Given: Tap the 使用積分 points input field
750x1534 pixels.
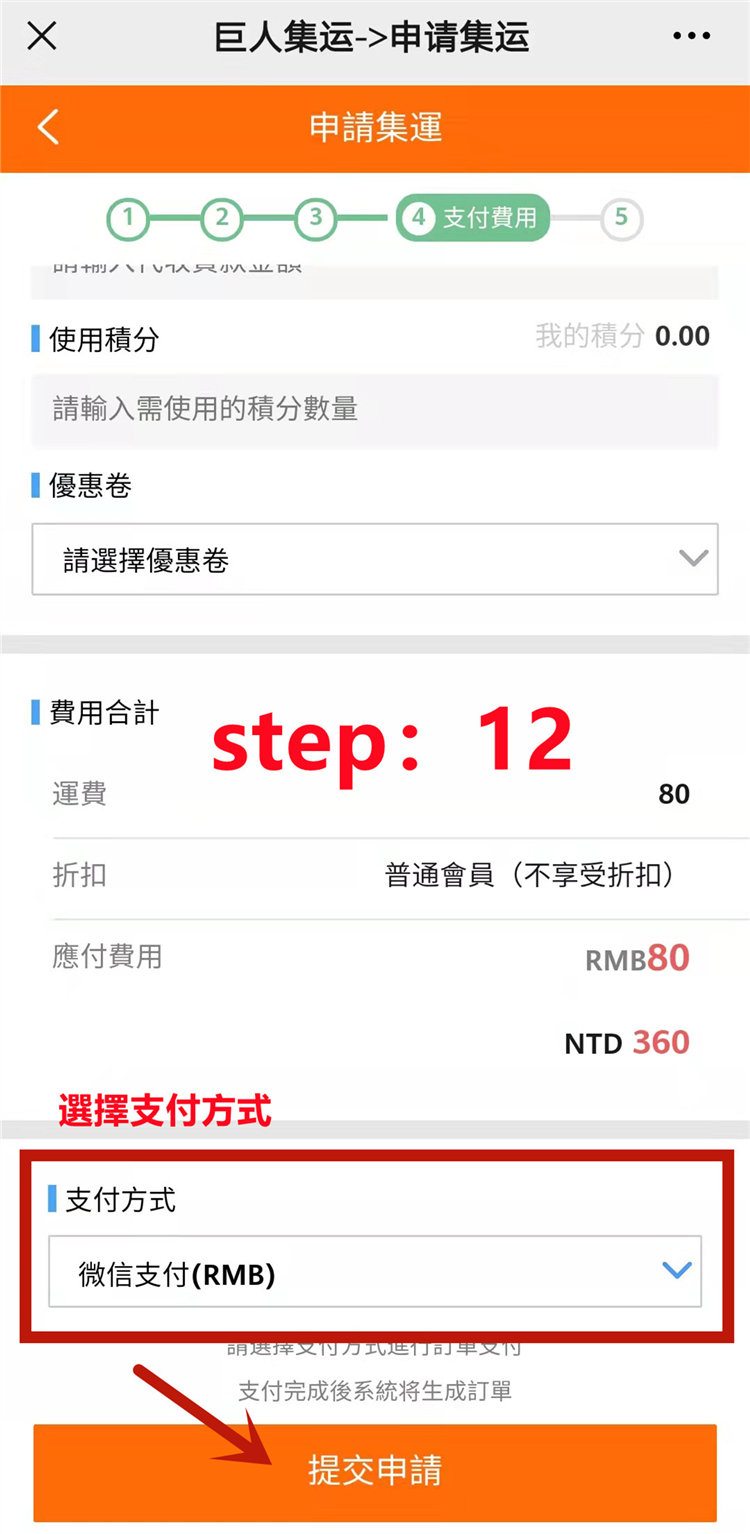Looking at the screenshot, I should point(375,410).
